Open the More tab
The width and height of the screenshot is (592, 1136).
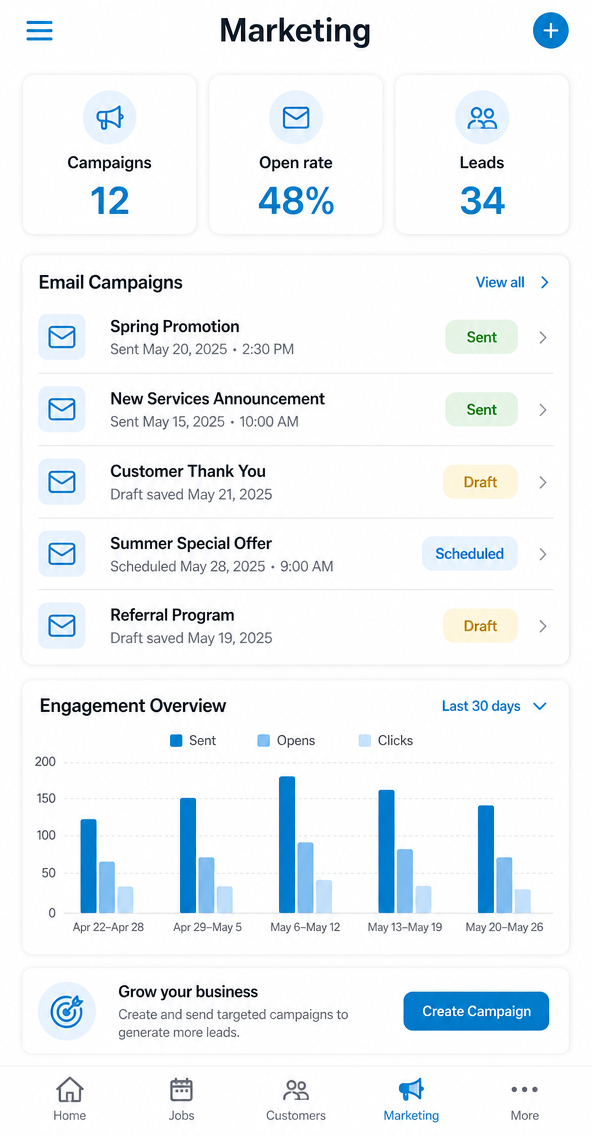click(524, 1099)
